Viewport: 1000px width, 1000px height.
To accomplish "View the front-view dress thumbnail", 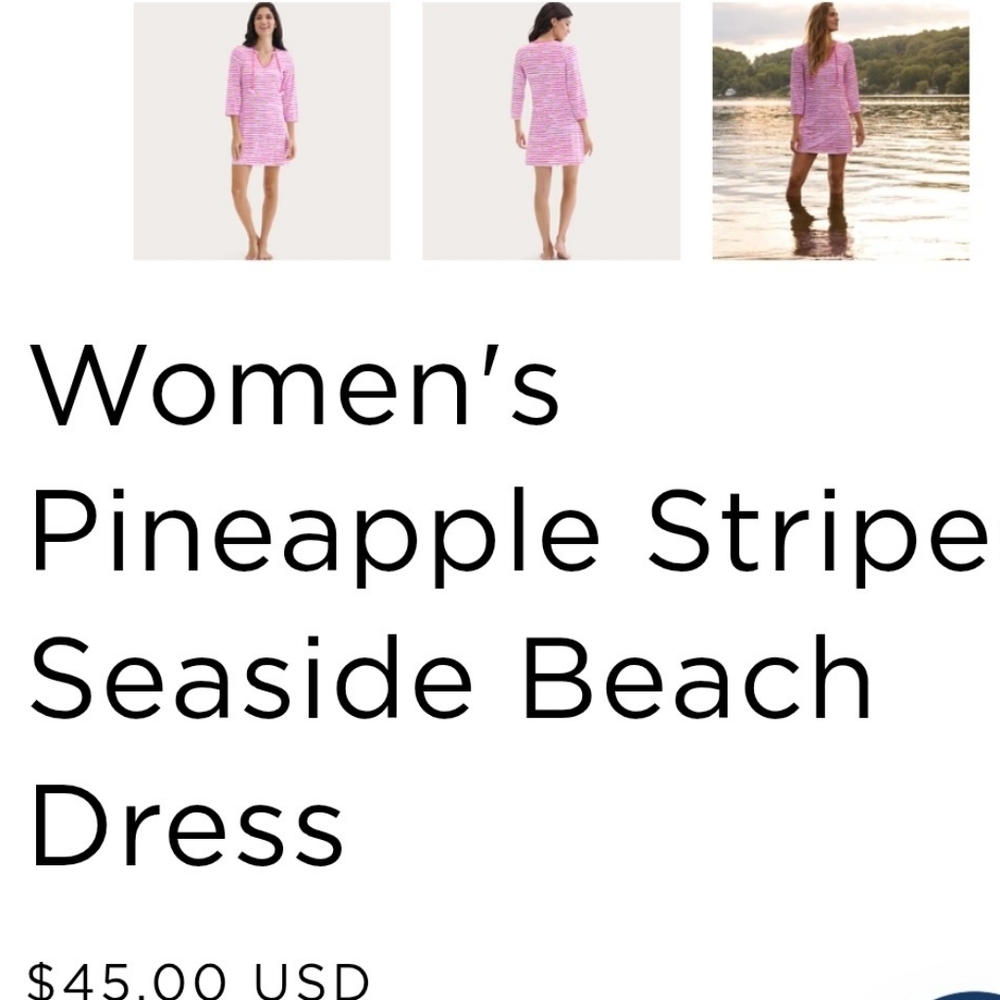I will point(262,131).
